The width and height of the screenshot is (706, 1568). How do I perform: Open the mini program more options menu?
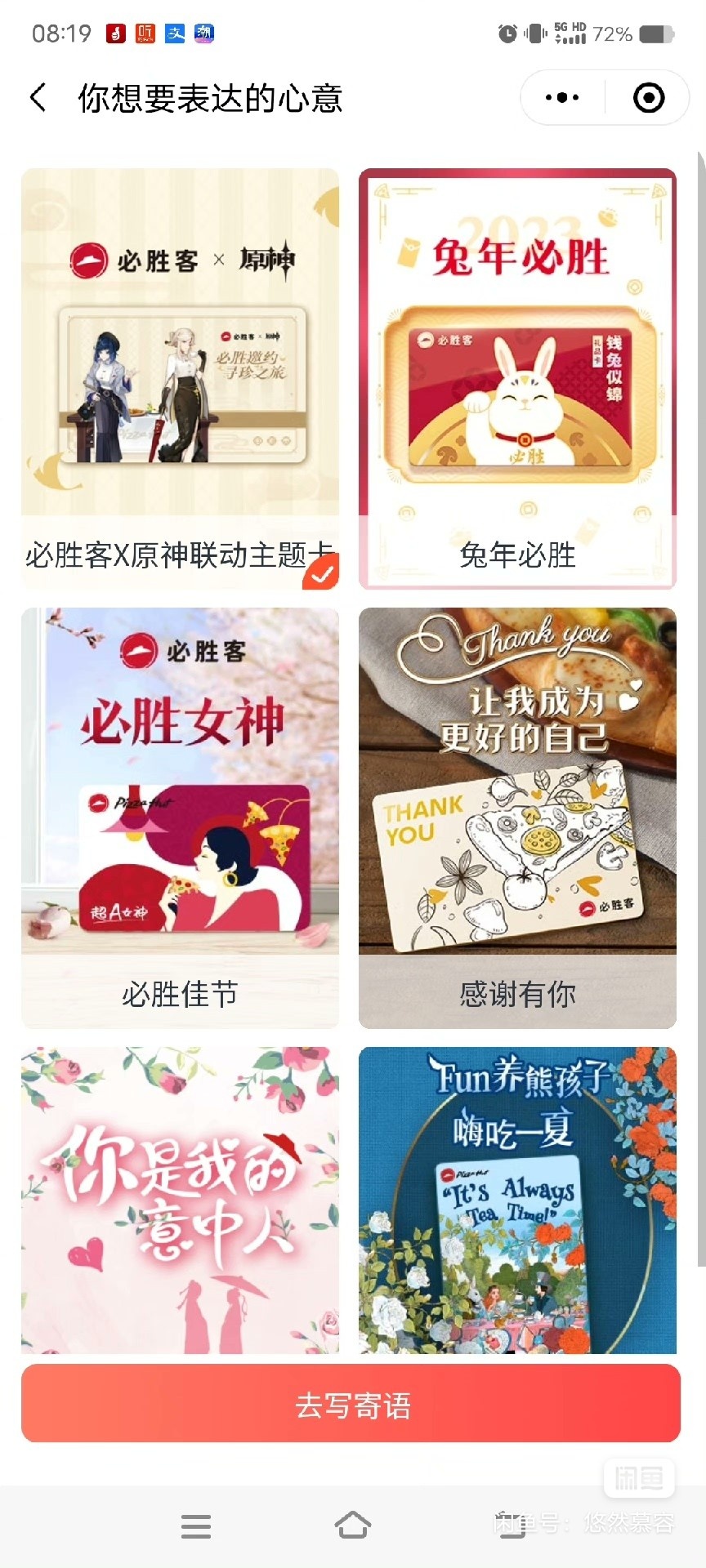pos(562,98)
